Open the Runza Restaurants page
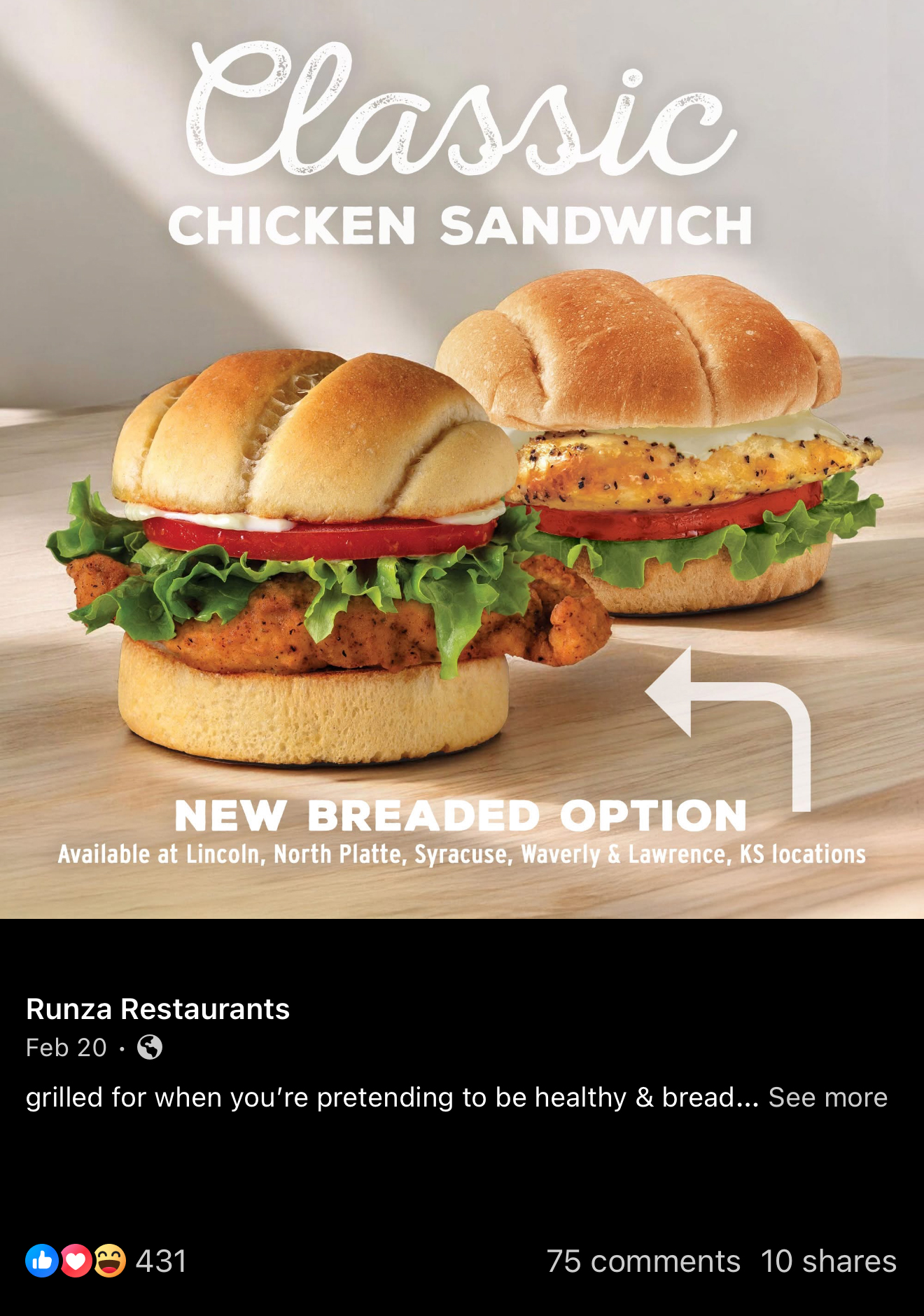This screenshot has width=924, height=1316. [157, 1009]
